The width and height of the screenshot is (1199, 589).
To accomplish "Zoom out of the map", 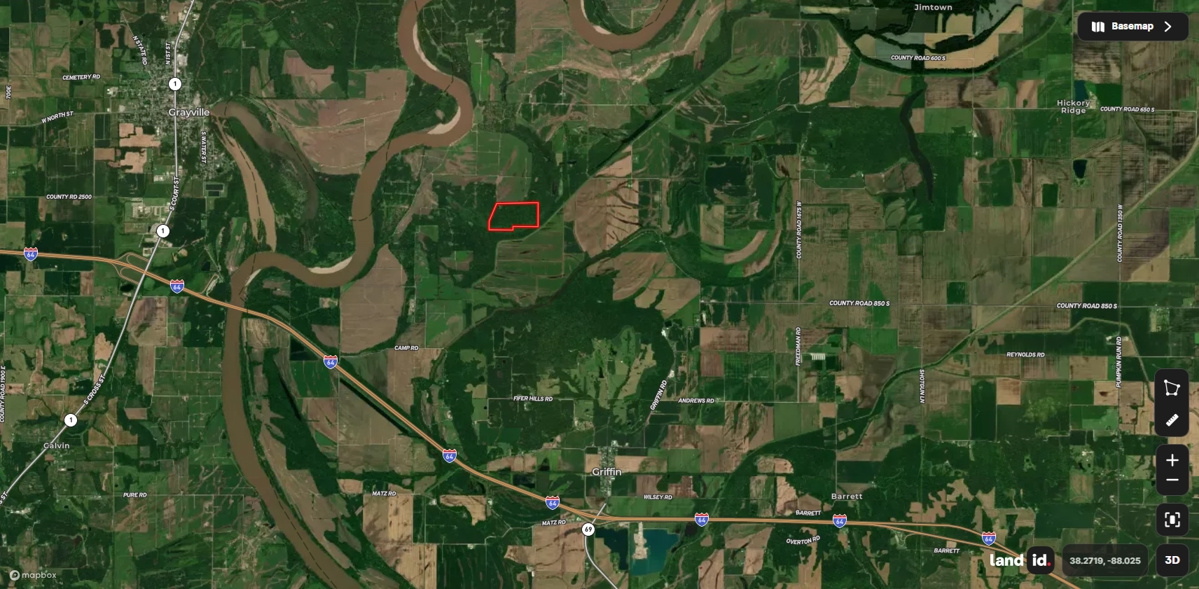I will point(1172,481).
